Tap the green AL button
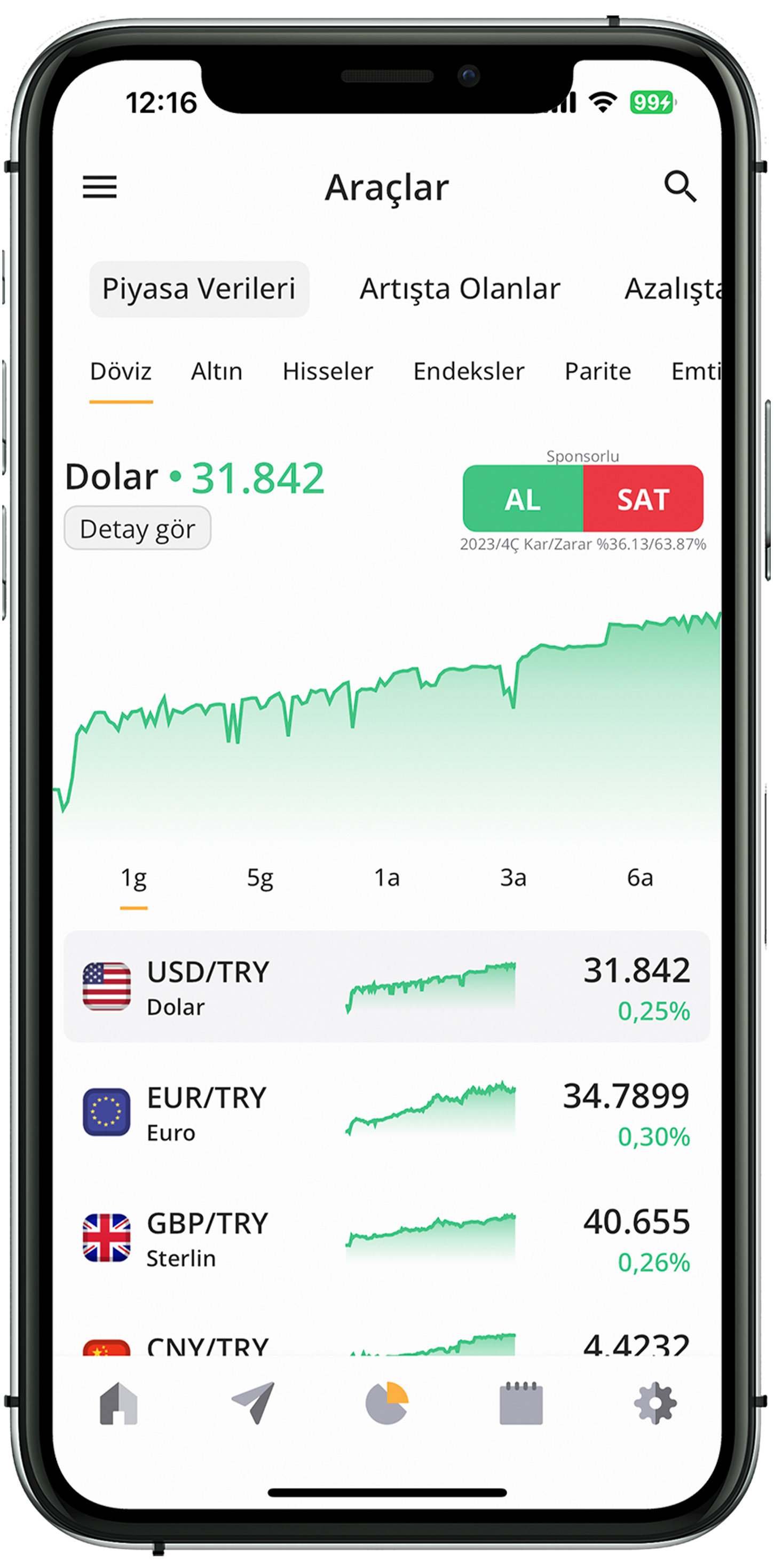This screenshot has height=1568, width=774. click(523, 499)
